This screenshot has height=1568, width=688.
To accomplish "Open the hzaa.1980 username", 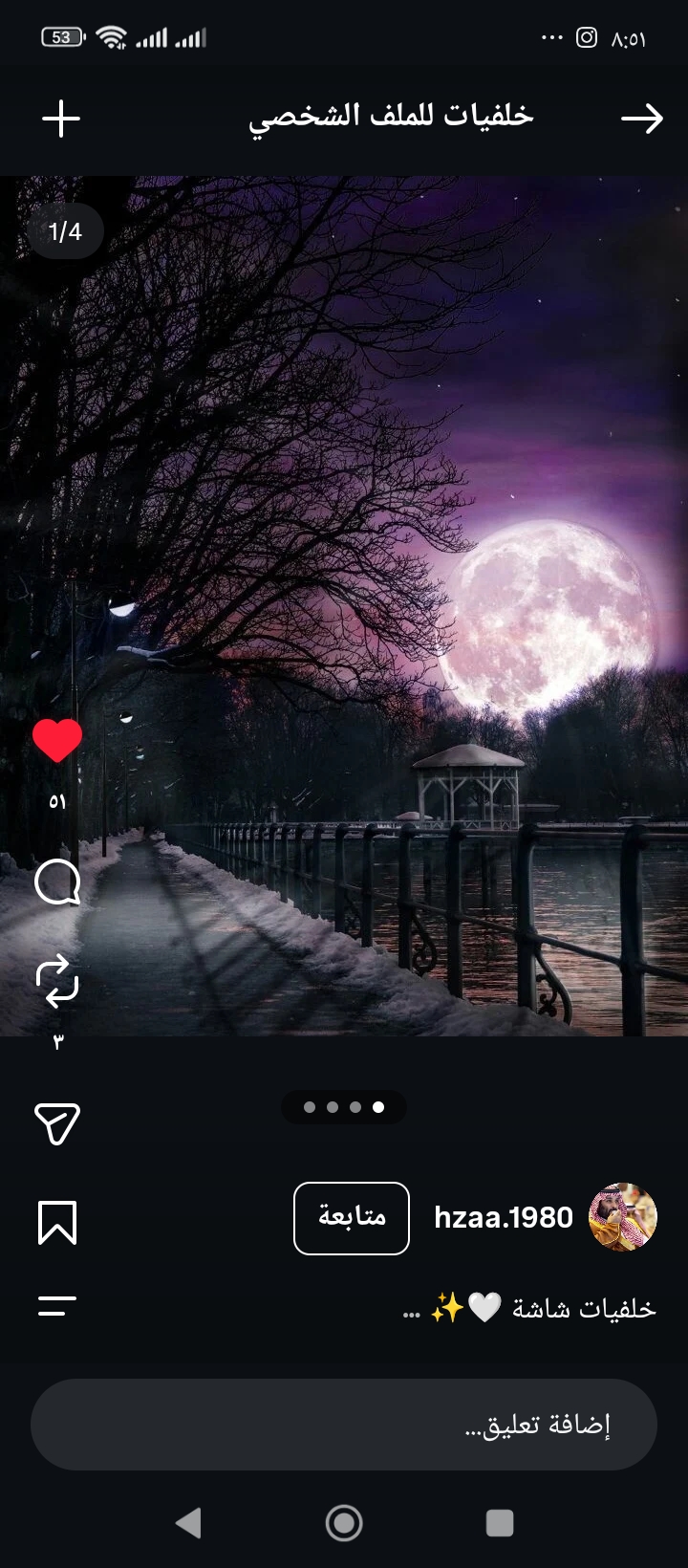I will click(x=504, y=1217).
